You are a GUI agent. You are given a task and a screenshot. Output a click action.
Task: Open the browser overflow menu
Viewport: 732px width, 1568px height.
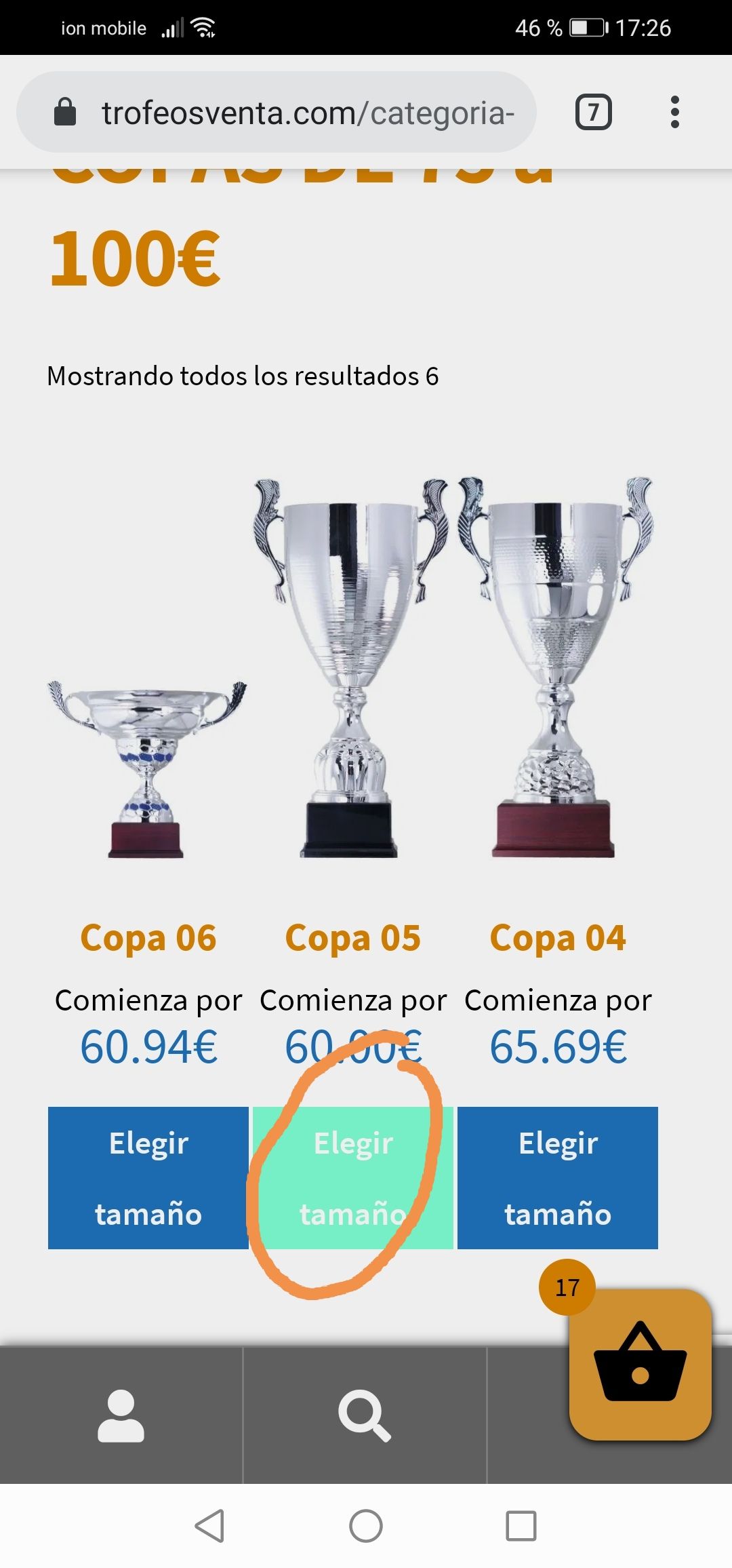(674, 112)
